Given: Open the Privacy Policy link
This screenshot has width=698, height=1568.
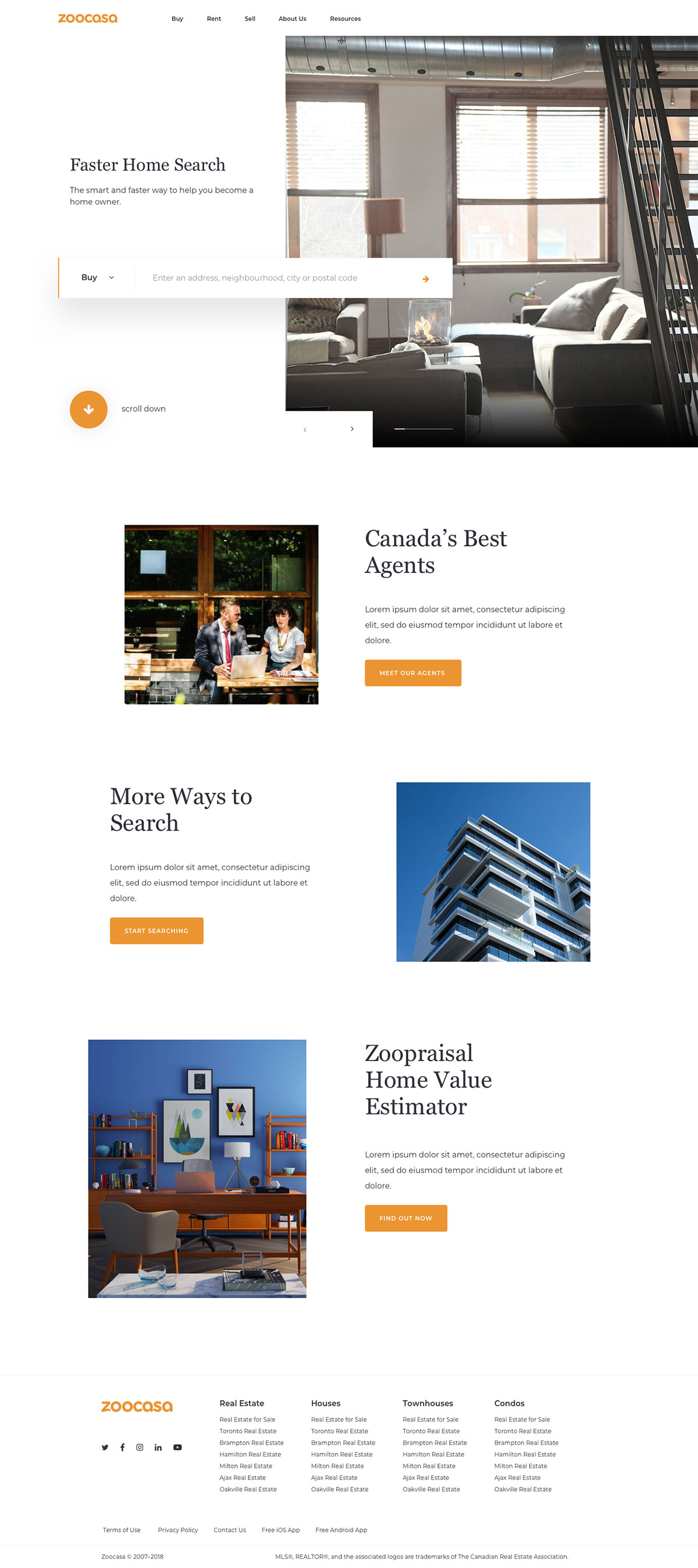Looking at the screenshot, I should pos(177,1530).
